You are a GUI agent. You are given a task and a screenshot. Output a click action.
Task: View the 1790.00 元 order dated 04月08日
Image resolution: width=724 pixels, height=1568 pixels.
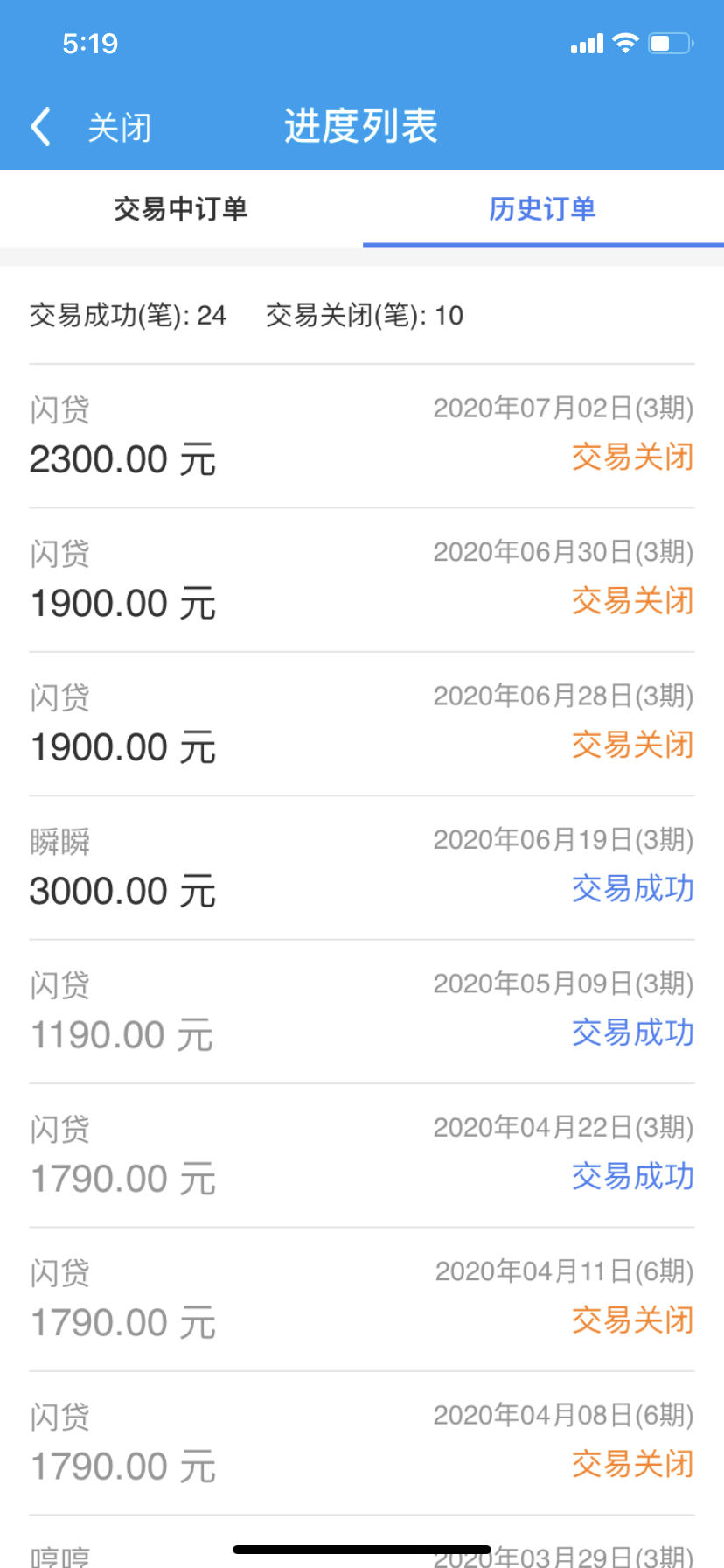tap(362, 1444)
